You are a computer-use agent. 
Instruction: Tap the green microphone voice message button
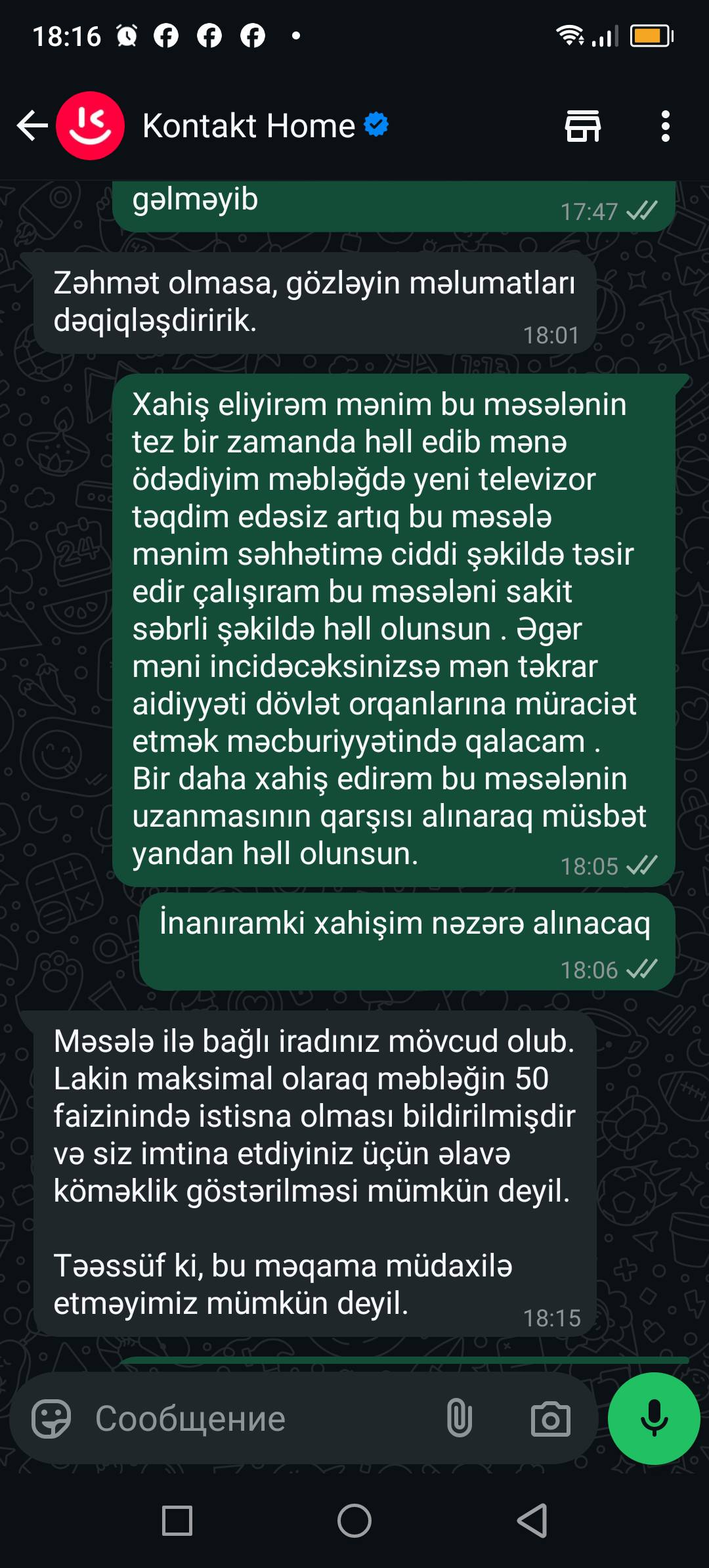[654, 1418]
